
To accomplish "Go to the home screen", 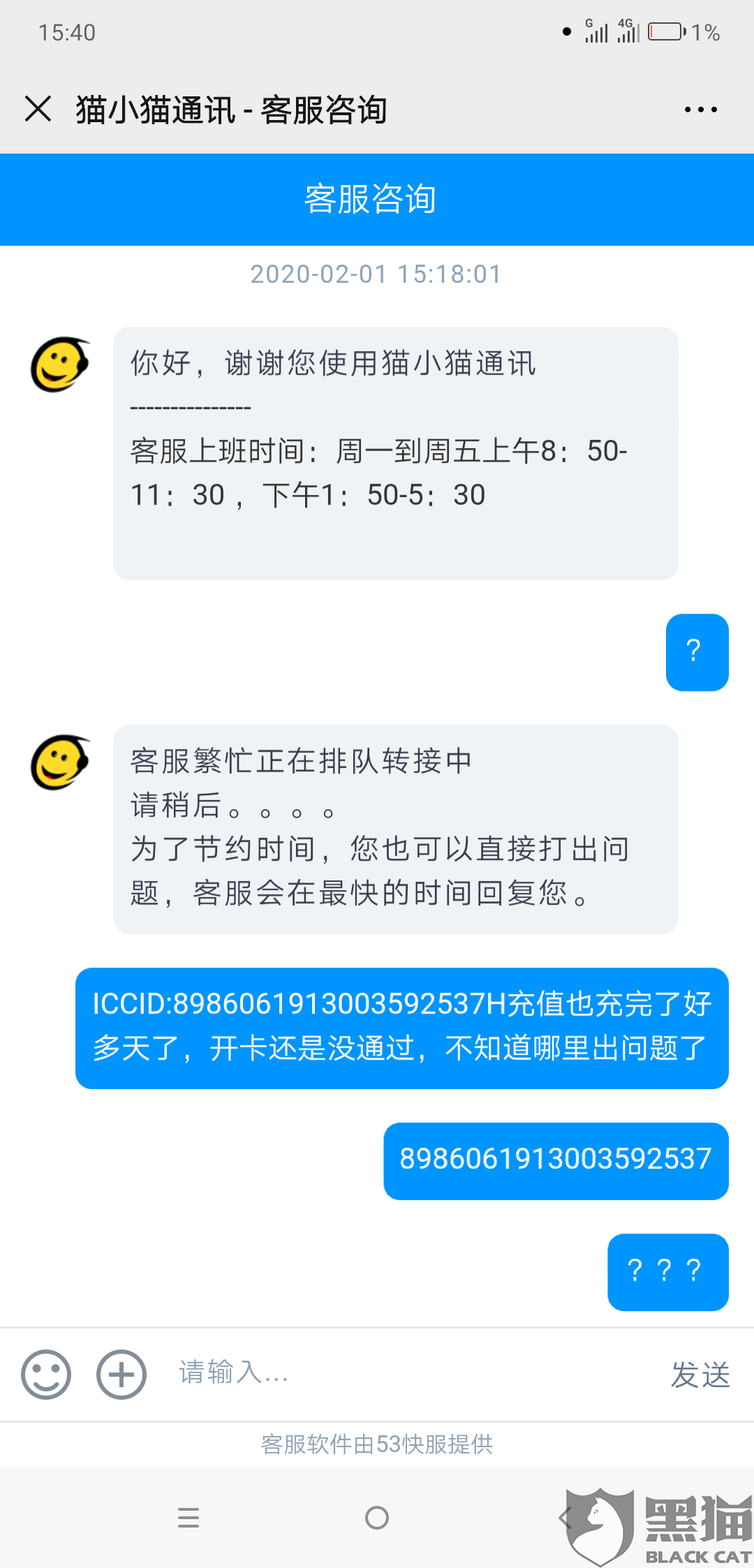I will [377, 1518].
